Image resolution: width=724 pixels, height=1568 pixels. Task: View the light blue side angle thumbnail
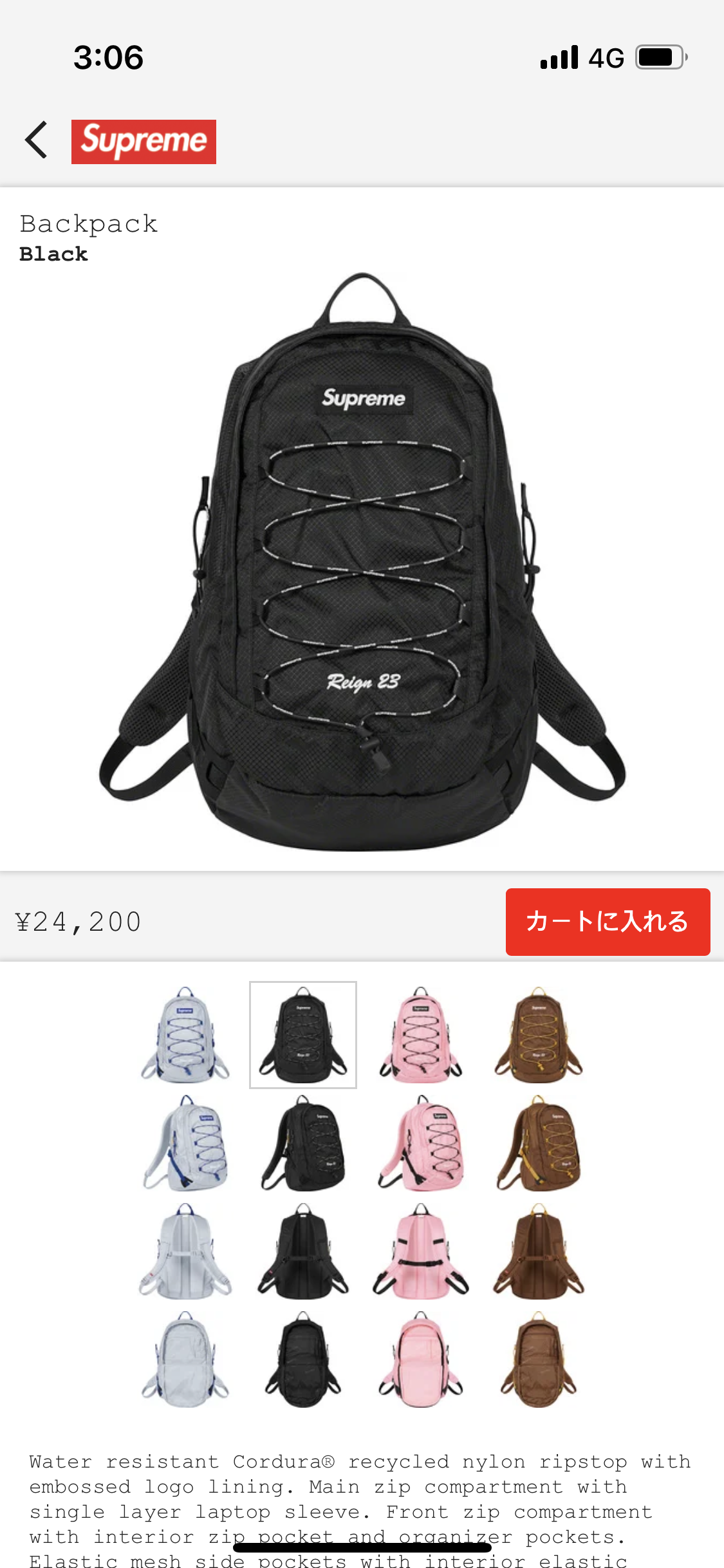tap(185, 1143)
